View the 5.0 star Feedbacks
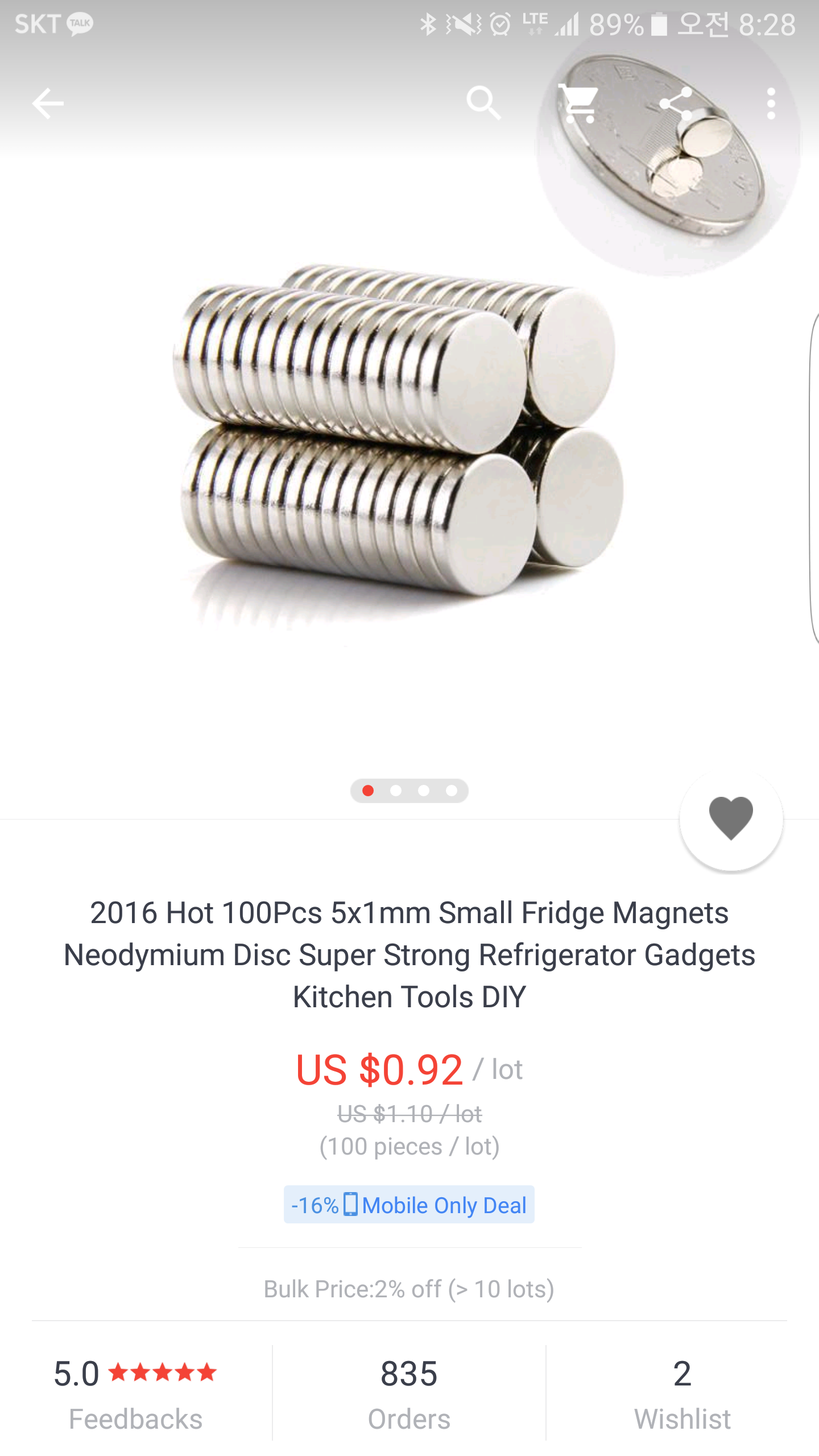The height and width of the screenshot is (1456, 819). [x=135, y=1393]
